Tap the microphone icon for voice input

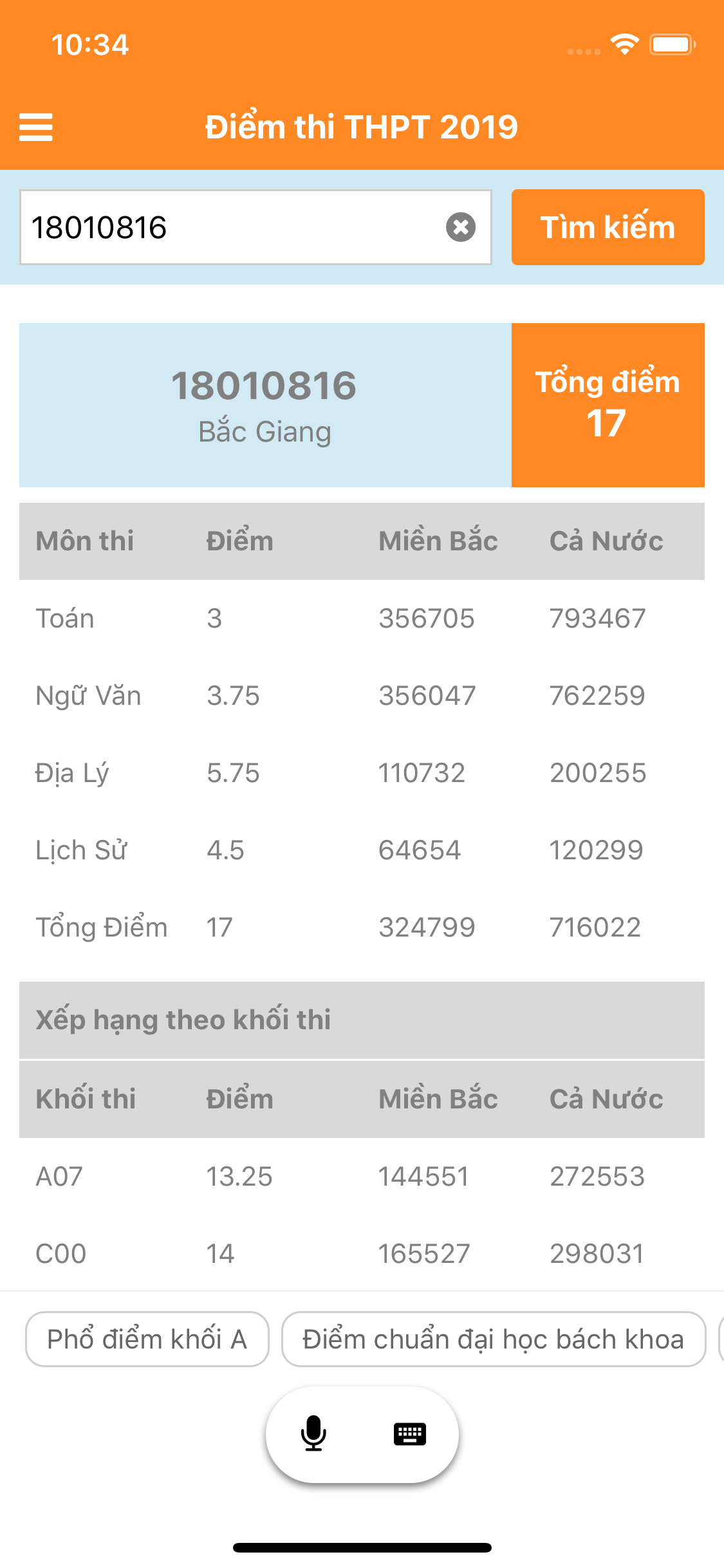pyautogui.click(x=313, y=1432)
